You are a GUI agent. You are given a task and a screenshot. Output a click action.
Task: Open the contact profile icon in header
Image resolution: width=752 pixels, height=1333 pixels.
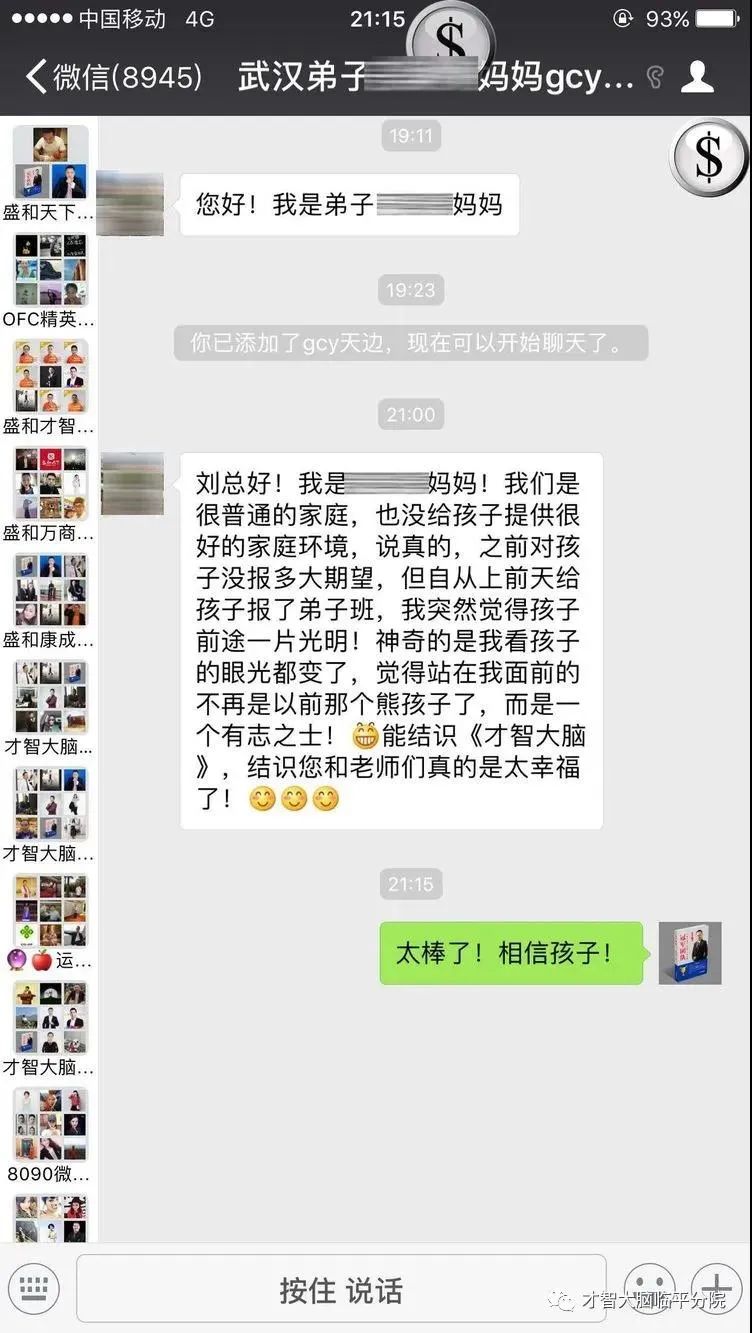coord(697,77)
